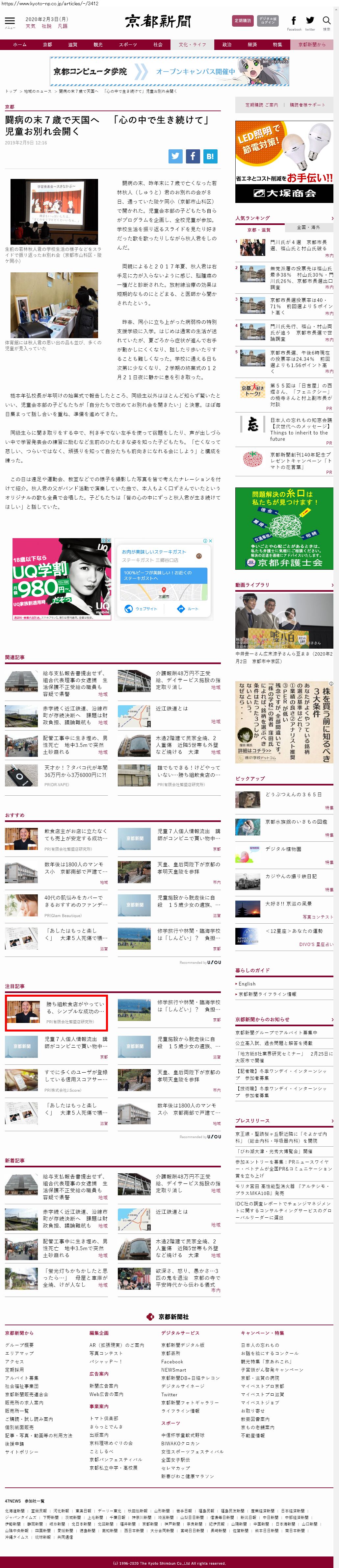Close the UQ mobile advertisement
This screenshot has width=339, height=1568.
coord(109,540)
